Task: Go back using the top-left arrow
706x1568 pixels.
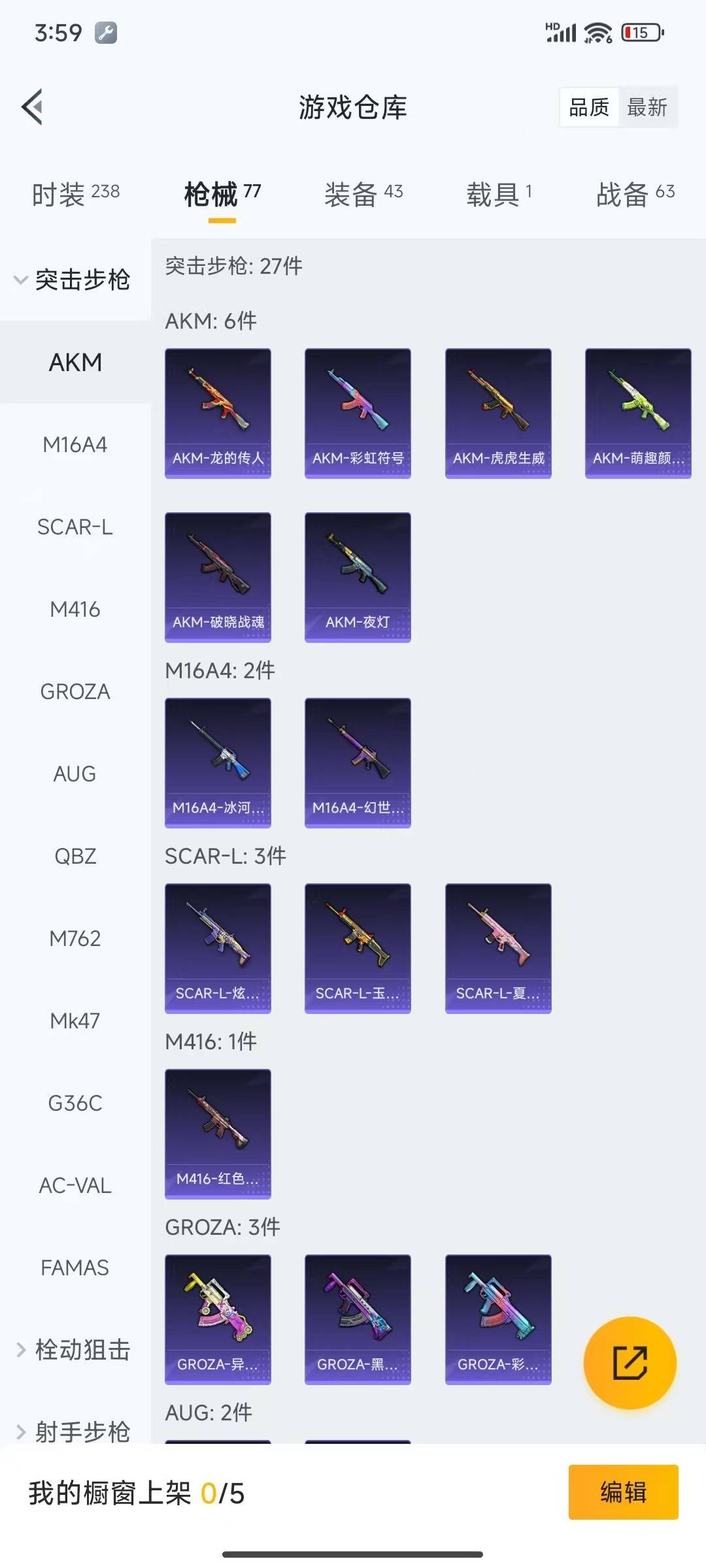Action: pyautogui.click(x=32, y=106)
